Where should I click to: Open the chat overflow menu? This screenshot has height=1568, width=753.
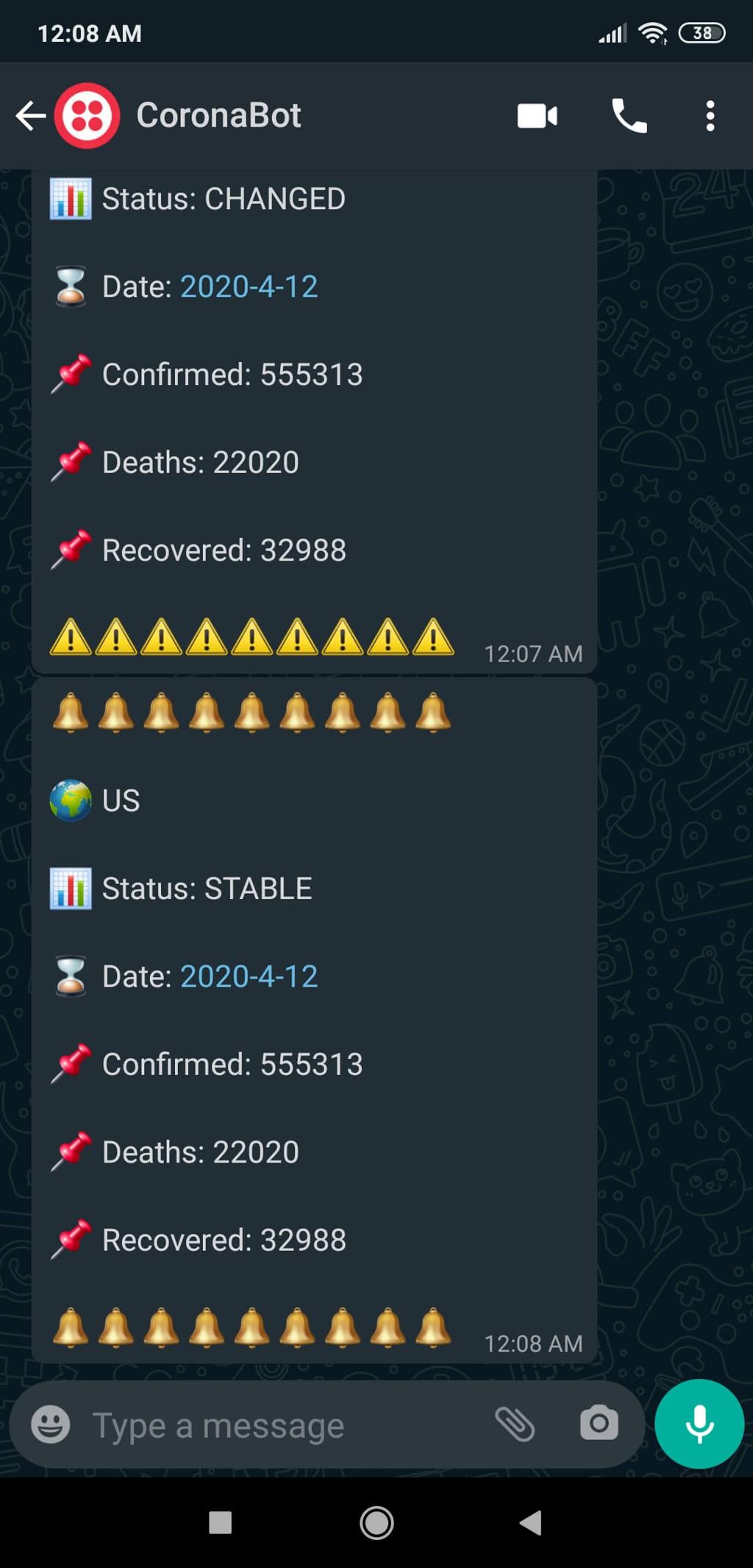[x=710, y=116]
